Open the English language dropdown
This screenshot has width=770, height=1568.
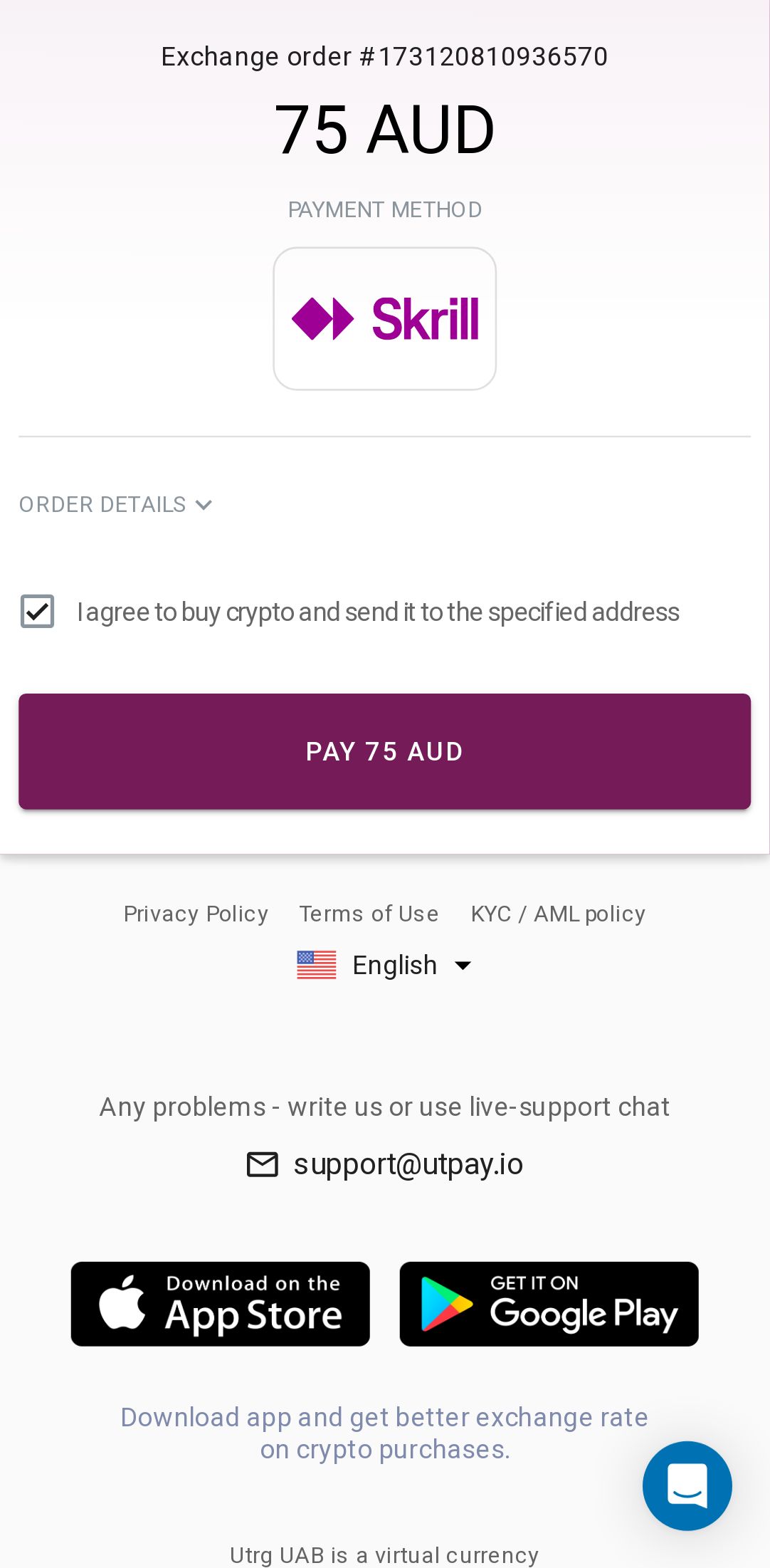click(x=384, y=966)
